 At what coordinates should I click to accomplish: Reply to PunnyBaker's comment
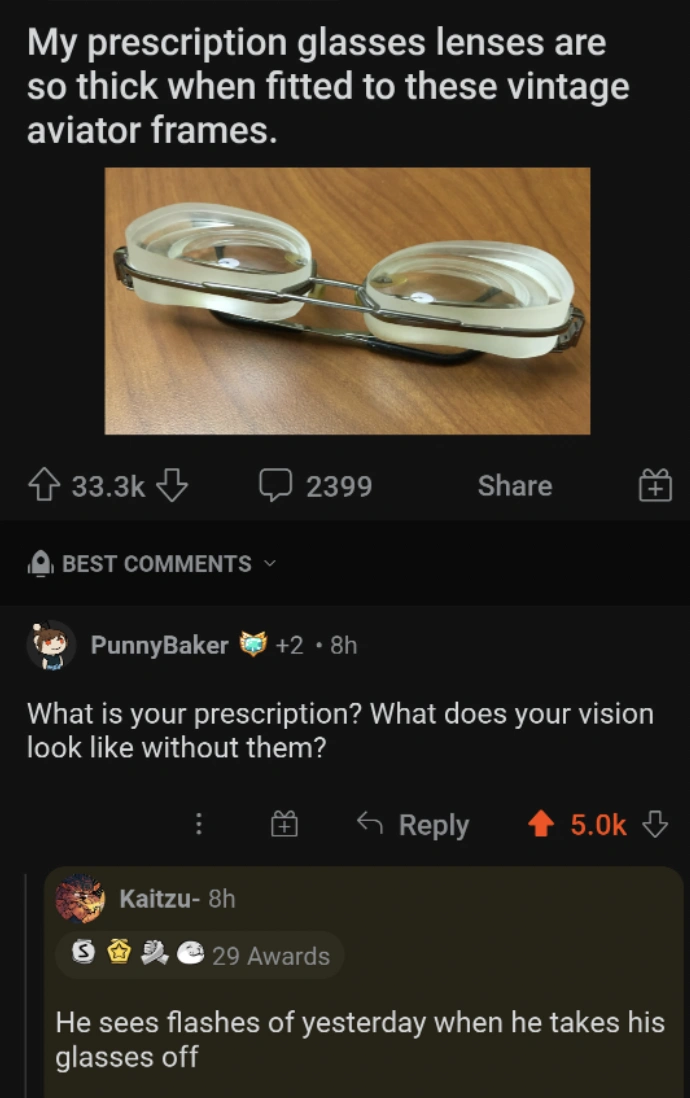[x=414, y=825]
